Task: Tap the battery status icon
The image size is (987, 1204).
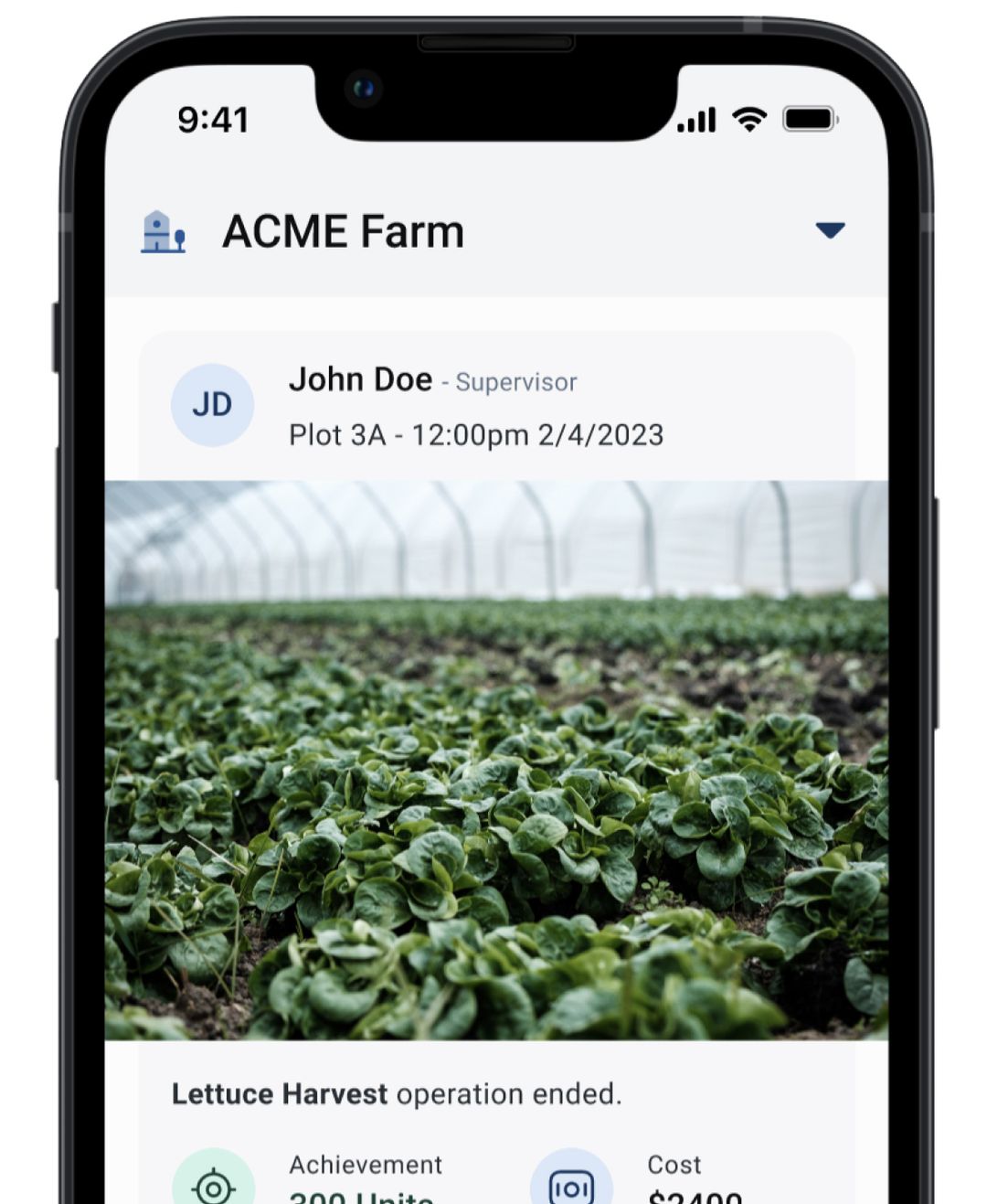Action: coord(808,118)
